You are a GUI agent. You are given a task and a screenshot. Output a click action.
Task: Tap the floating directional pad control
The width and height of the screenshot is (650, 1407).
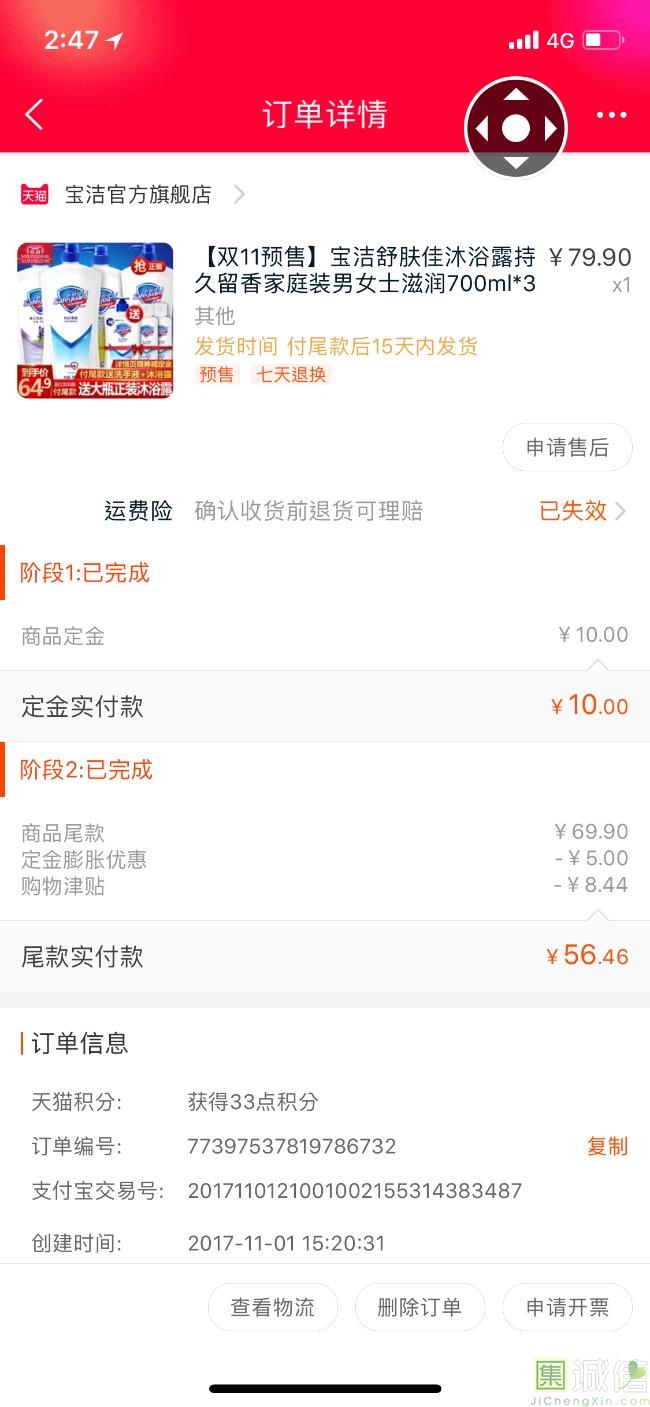[515, 128]
